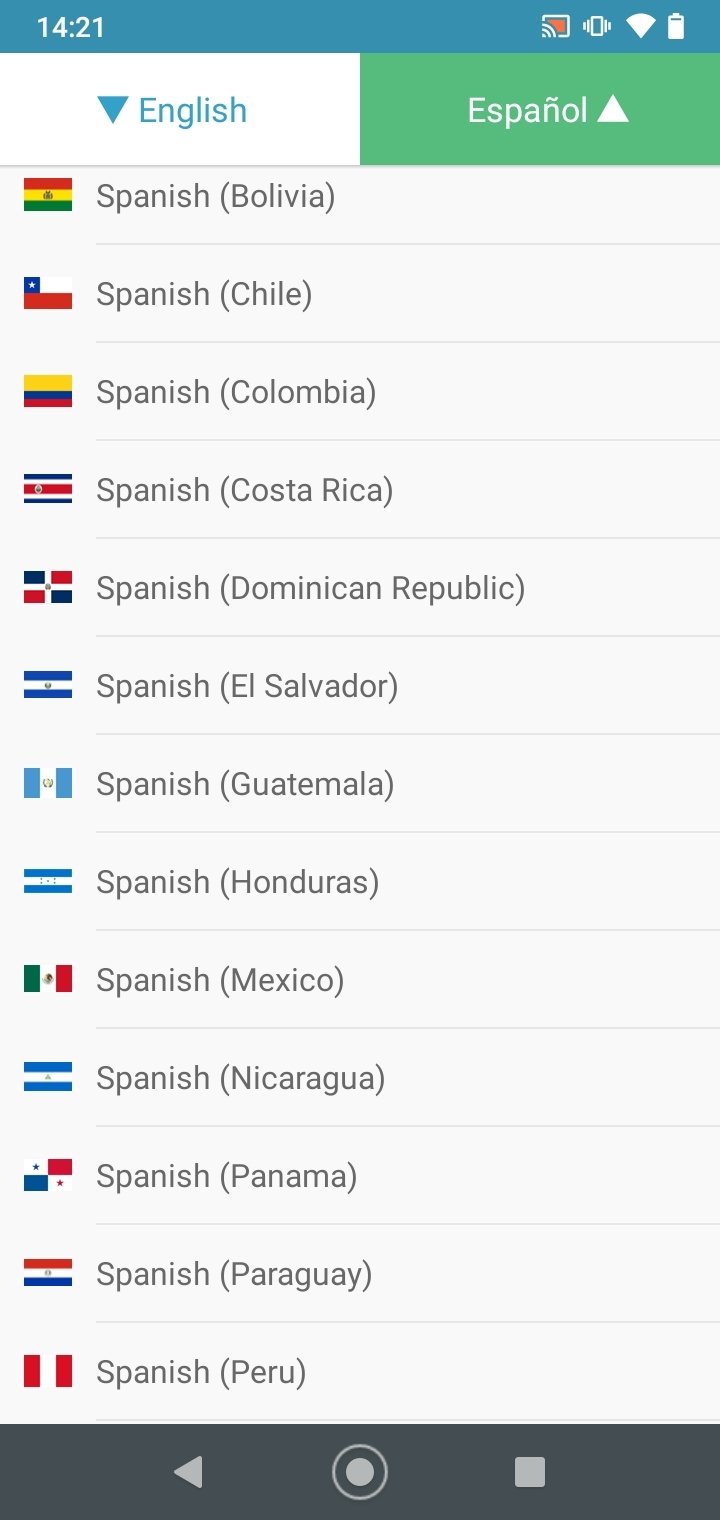Open the English source language dropdown
The height and width of the screenshot is (1520, 720).
[180, 109]
